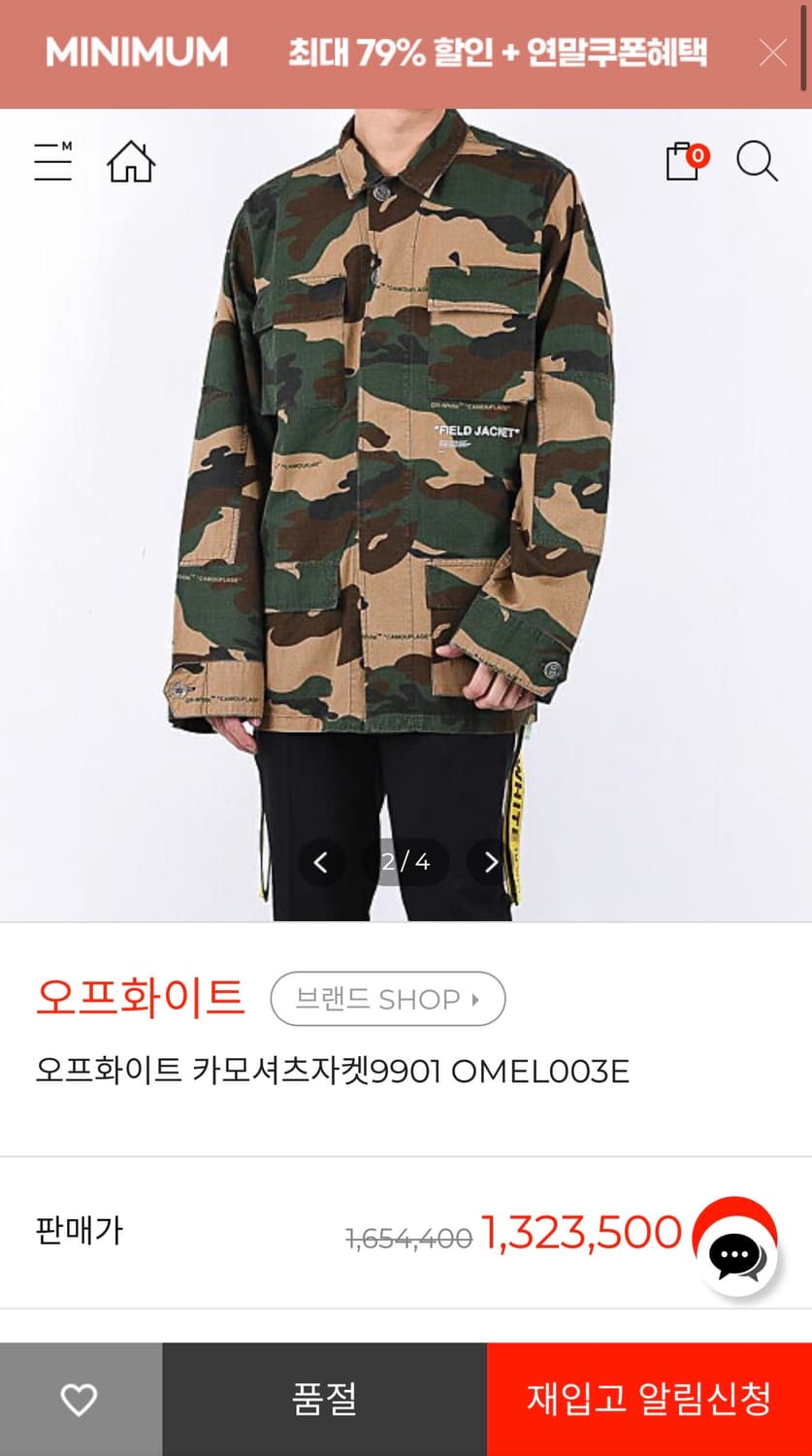Select the 오프화이트 brand name link

141,998
